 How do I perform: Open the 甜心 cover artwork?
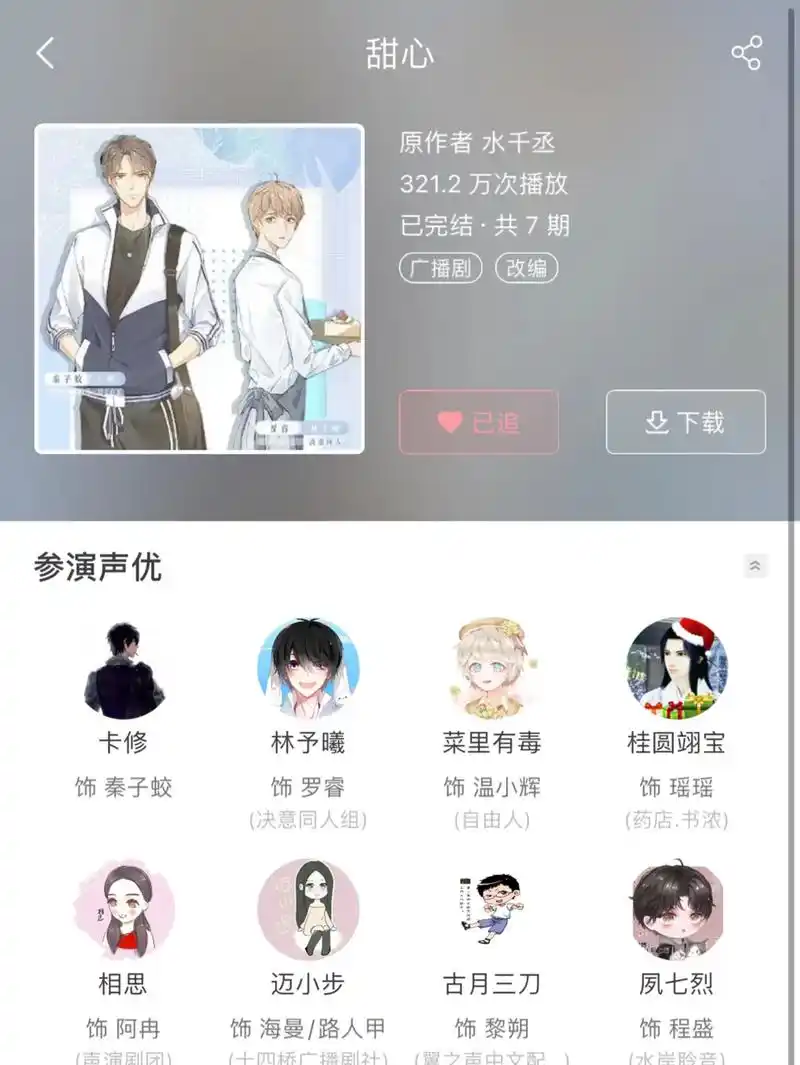(202, 288)
